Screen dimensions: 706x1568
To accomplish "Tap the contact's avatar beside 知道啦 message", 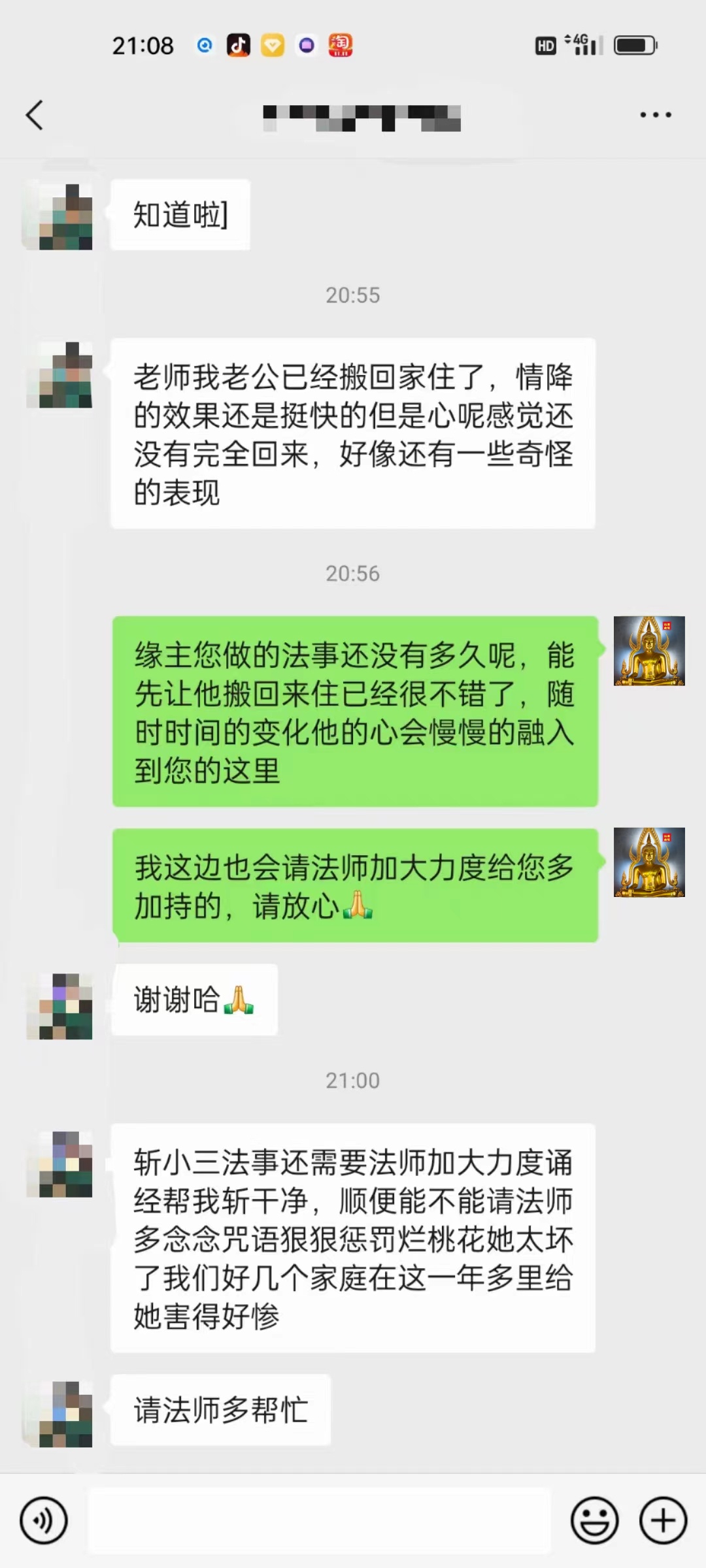I will coord(58,216).
